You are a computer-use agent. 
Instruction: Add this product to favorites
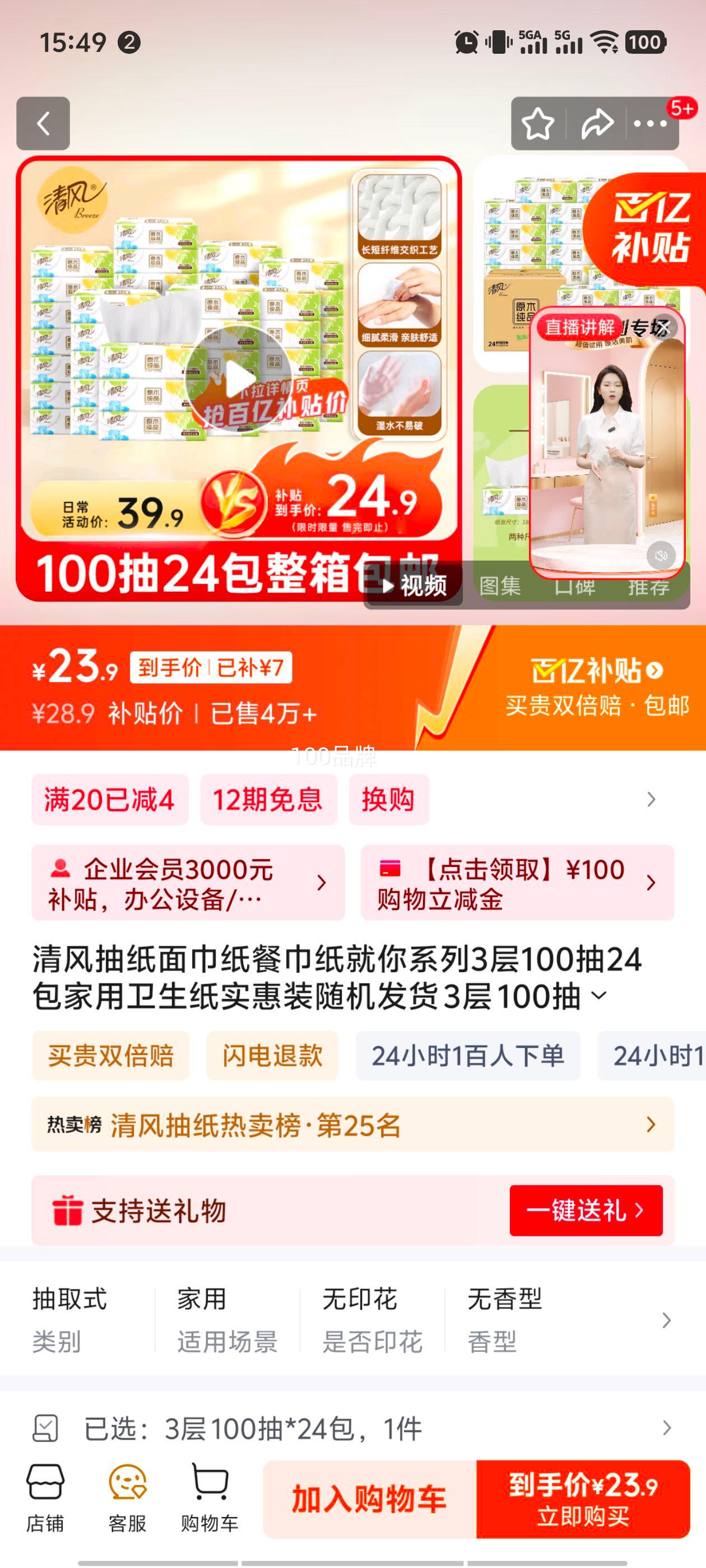(538, 124)
